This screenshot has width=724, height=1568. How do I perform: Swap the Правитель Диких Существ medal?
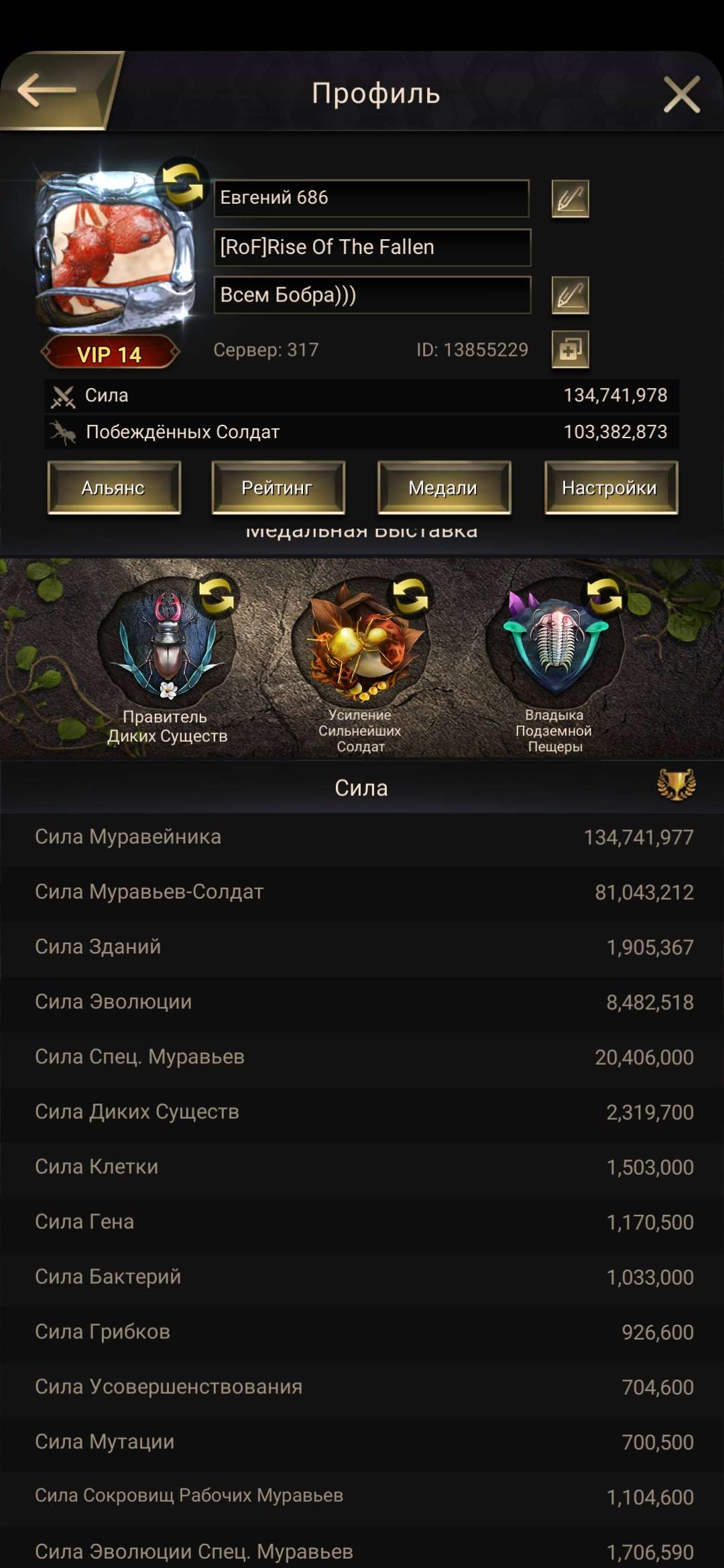[216, 594]
